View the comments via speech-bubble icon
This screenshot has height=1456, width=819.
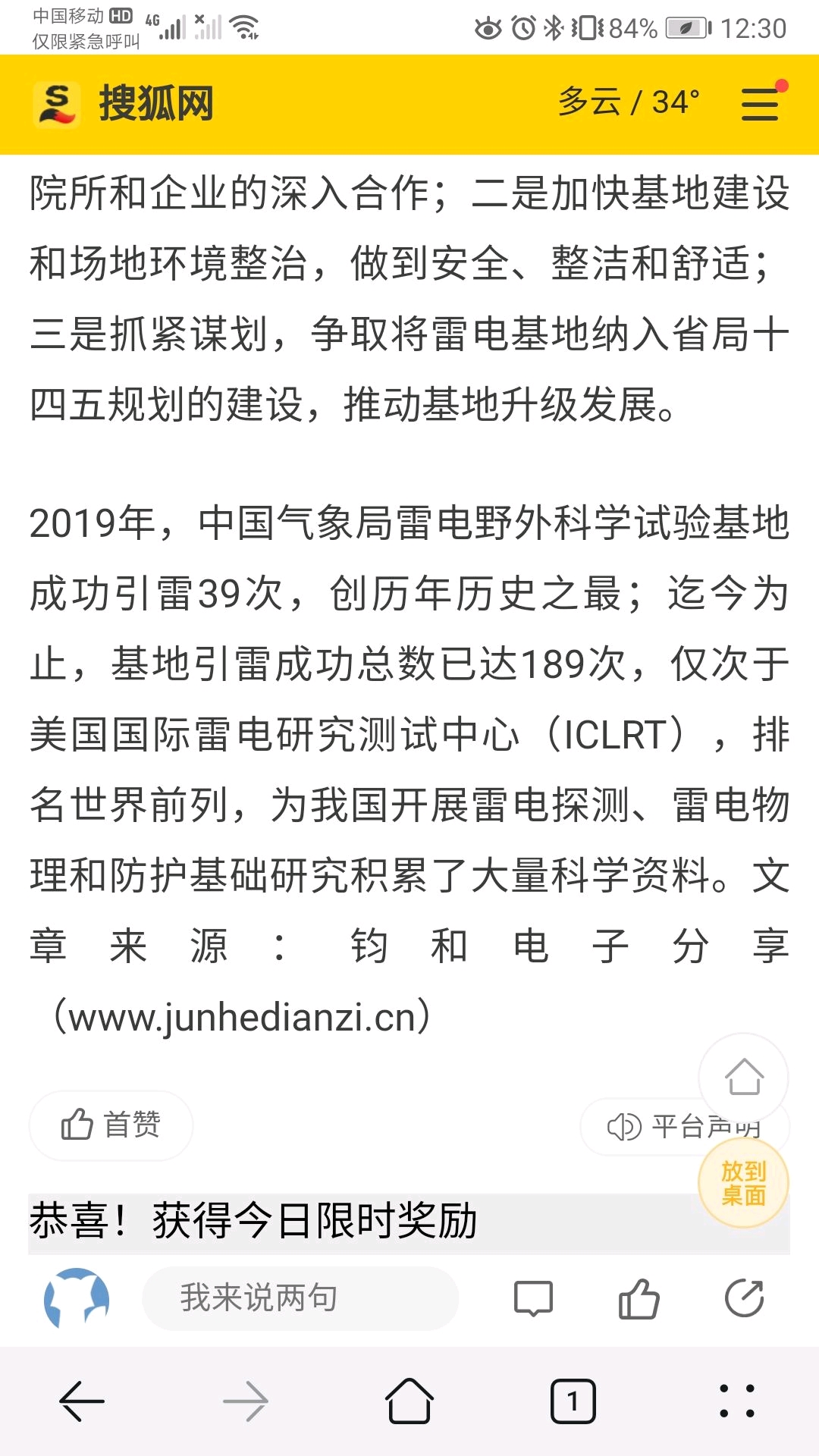coord(533,1298)
